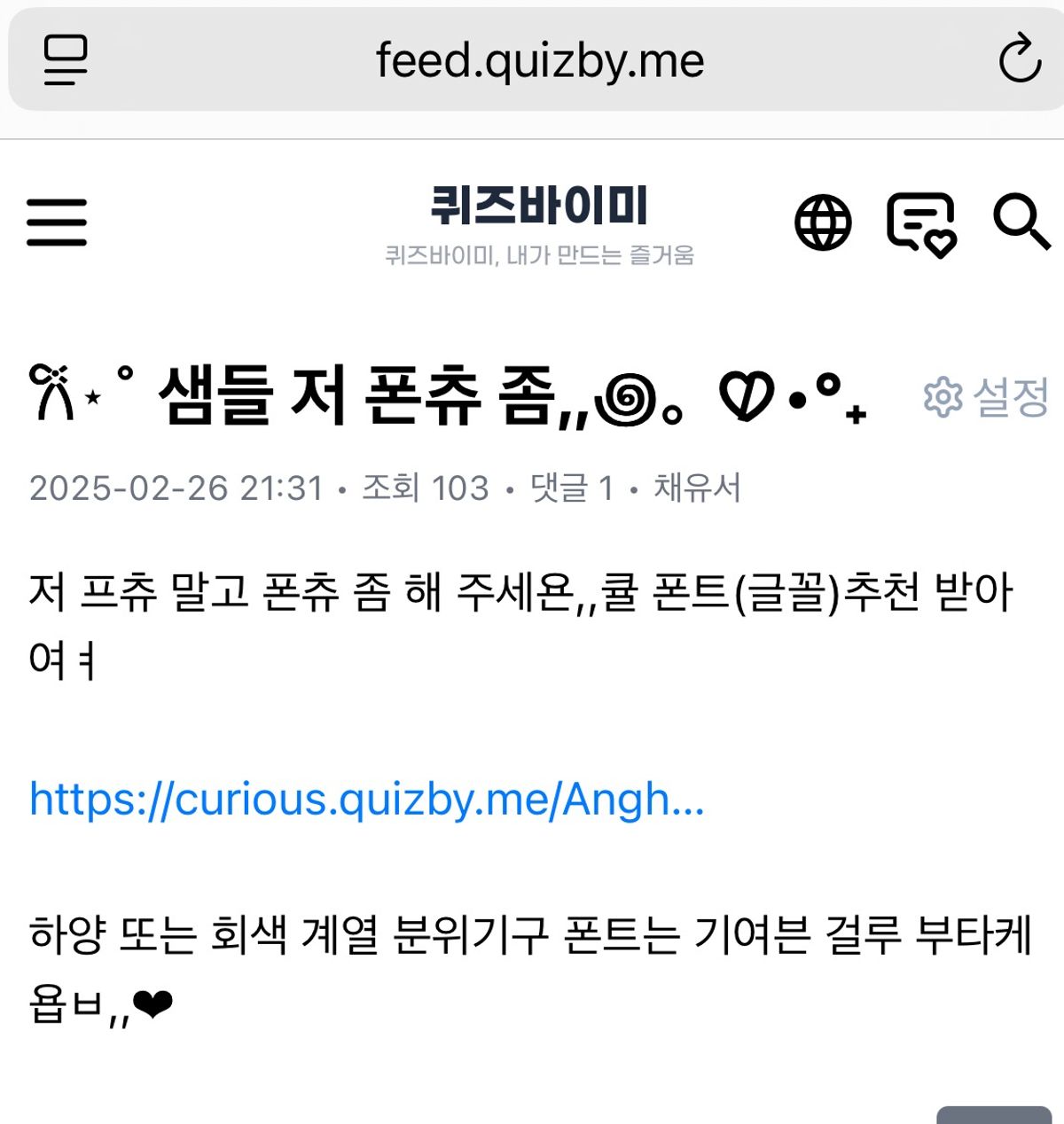This screenshot has width=1064, height=1124.
Task: Open the curious.quizby.me link
Action: (x=366, y=800)
